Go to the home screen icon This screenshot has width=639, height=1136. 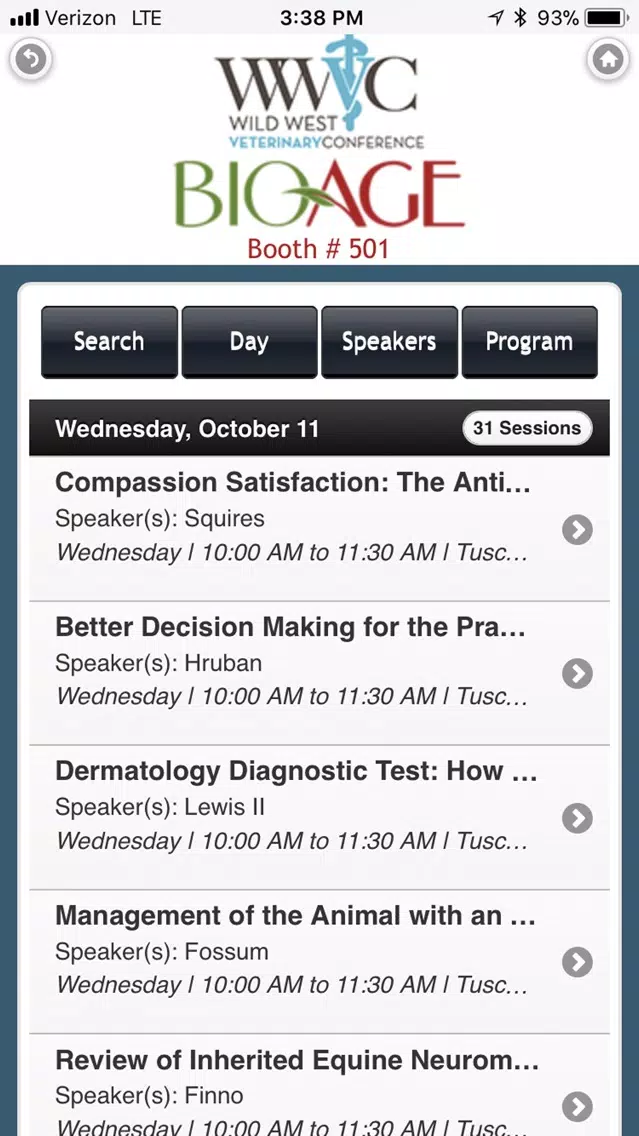coord(608,59)
